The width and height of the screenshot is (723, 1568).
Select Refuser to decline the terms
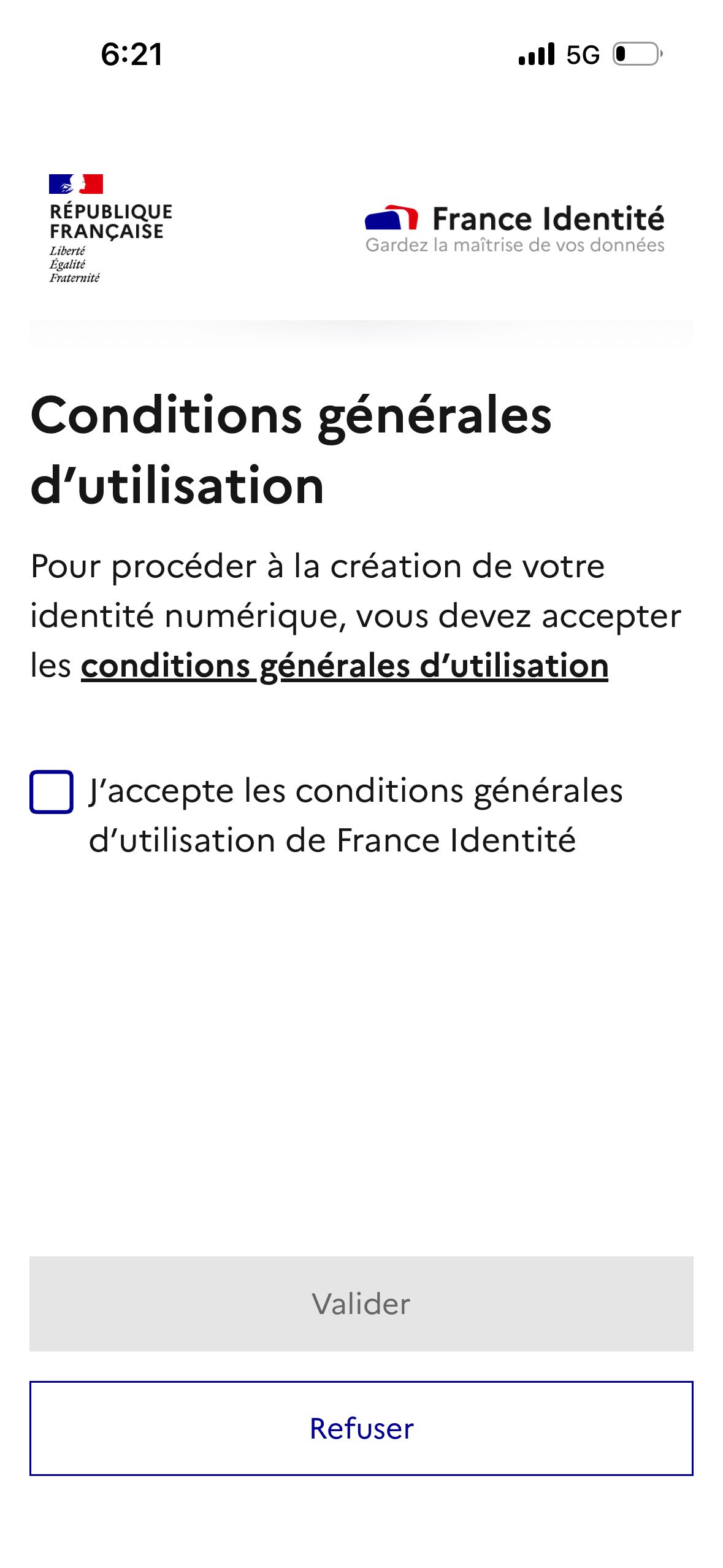361,1428
